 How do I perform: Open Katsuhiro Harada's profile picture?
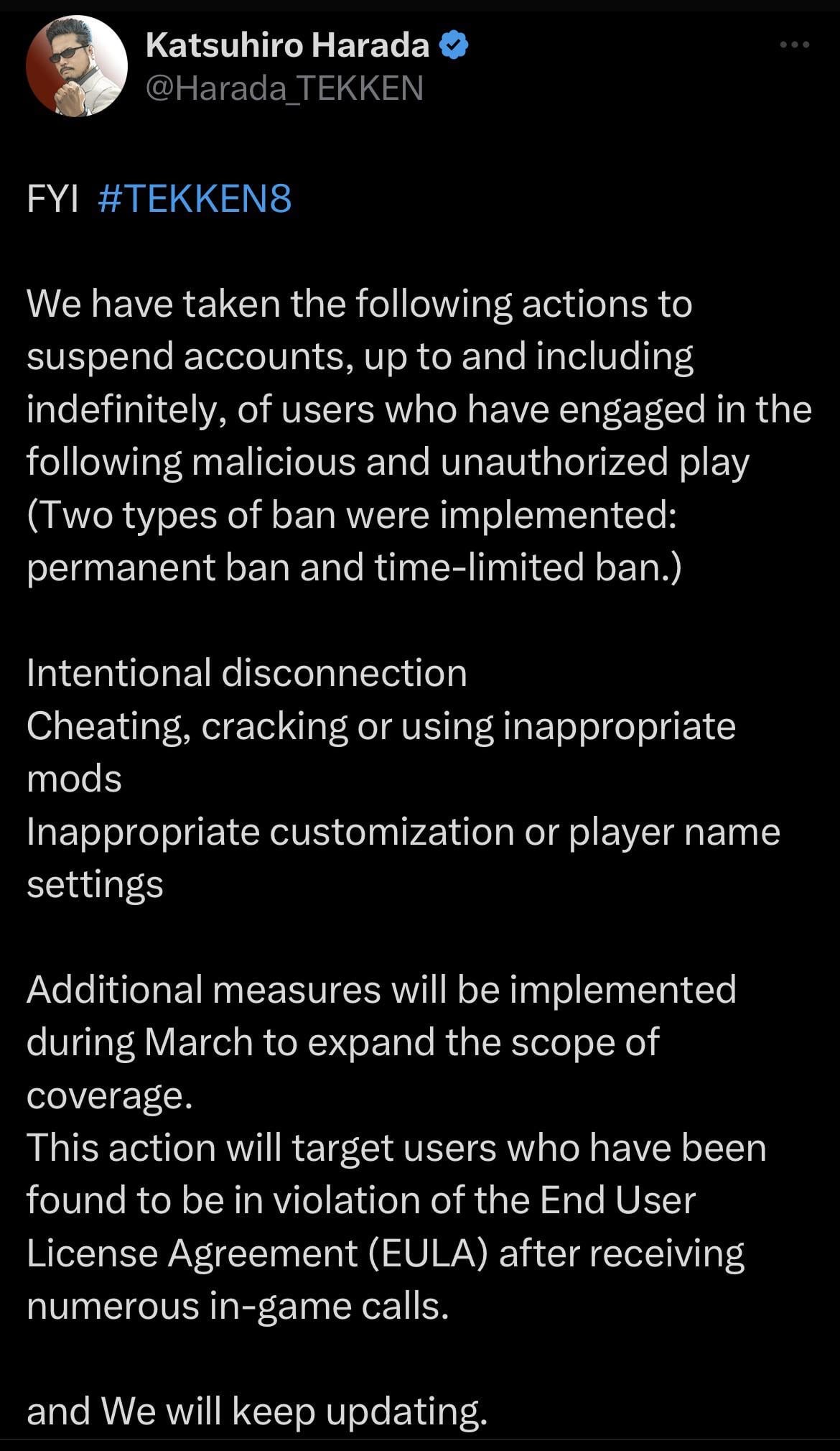click(x=77, y=66)
